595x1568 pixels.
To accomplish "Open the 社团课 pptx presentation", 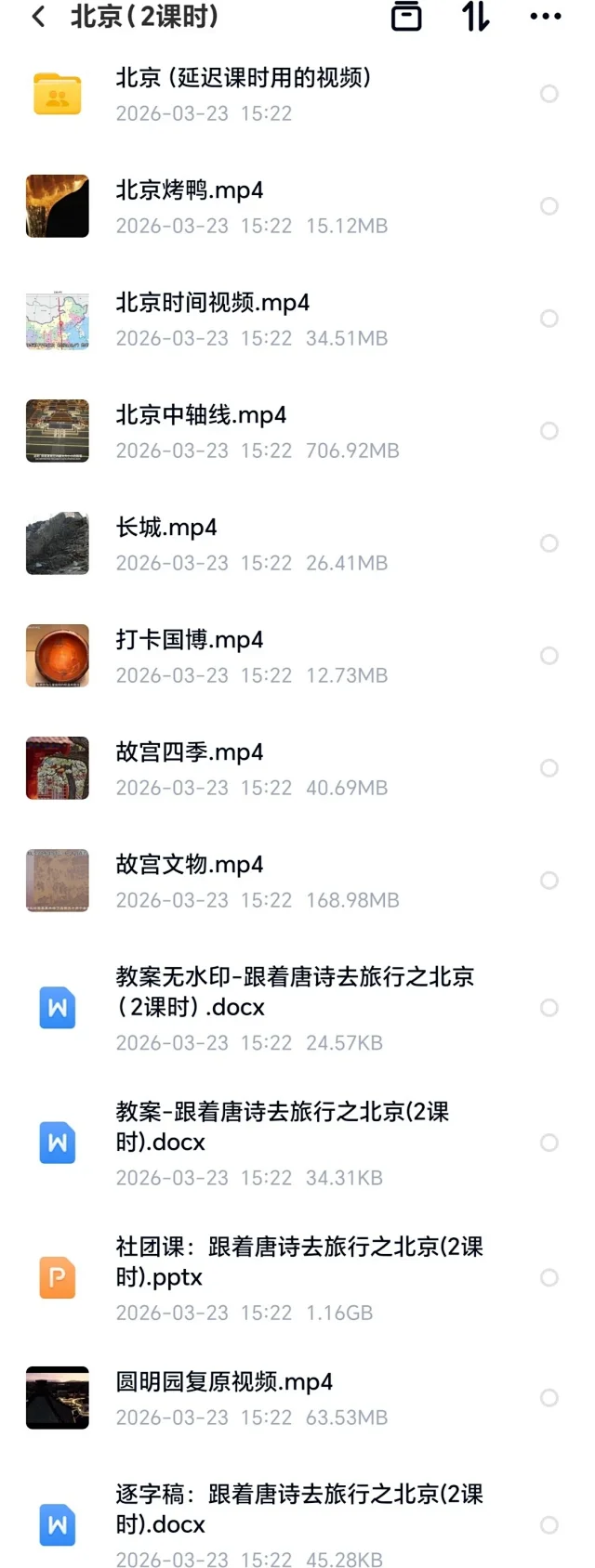I will pos(297,1277).
